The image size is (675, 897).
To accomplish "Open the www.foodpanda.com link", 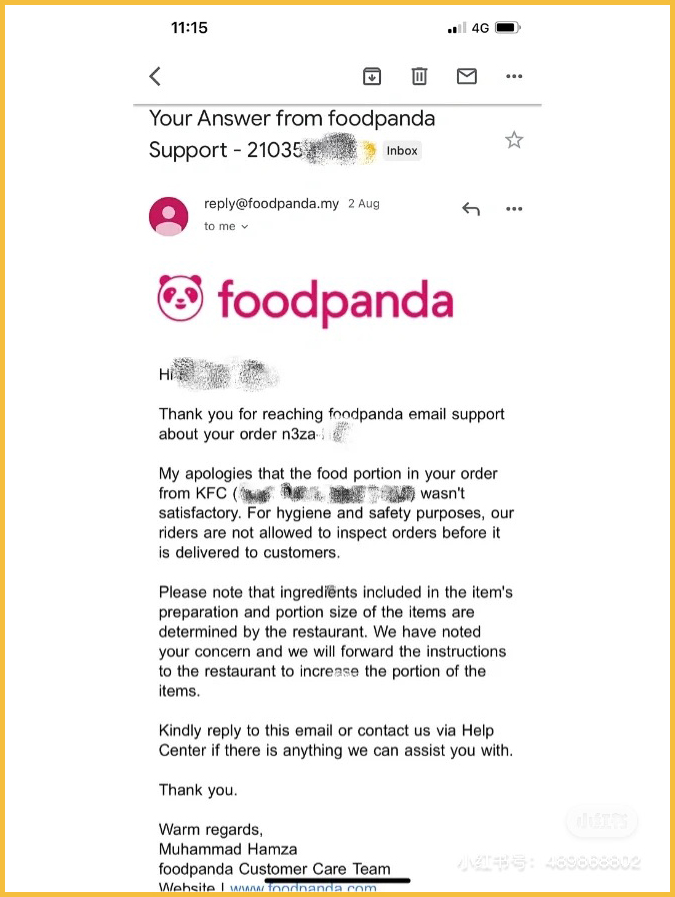I will (303, 888).
